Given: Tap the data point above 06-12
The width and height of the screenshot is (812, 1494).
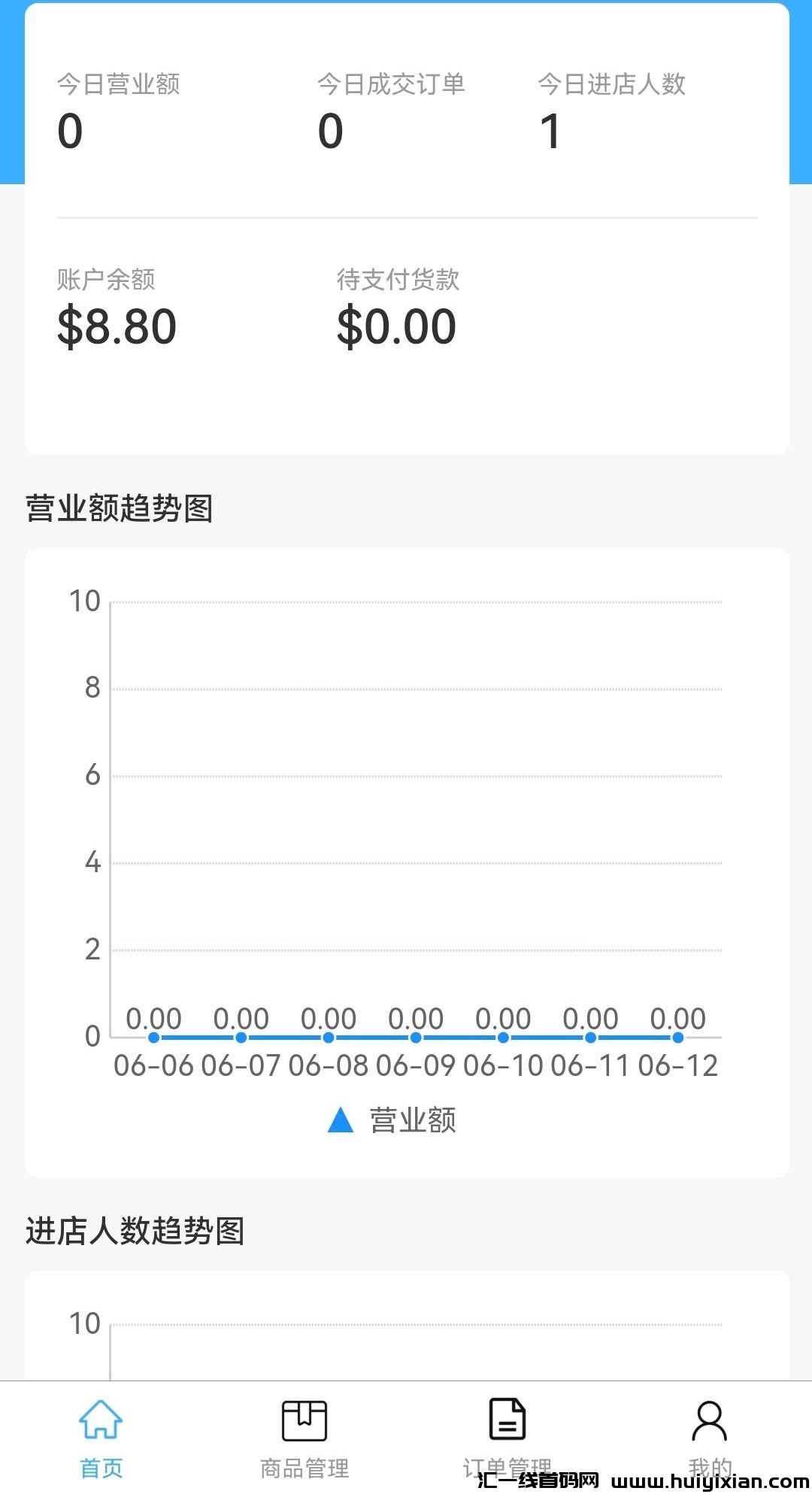Looking at the screenshot, I should [677, 1037].
